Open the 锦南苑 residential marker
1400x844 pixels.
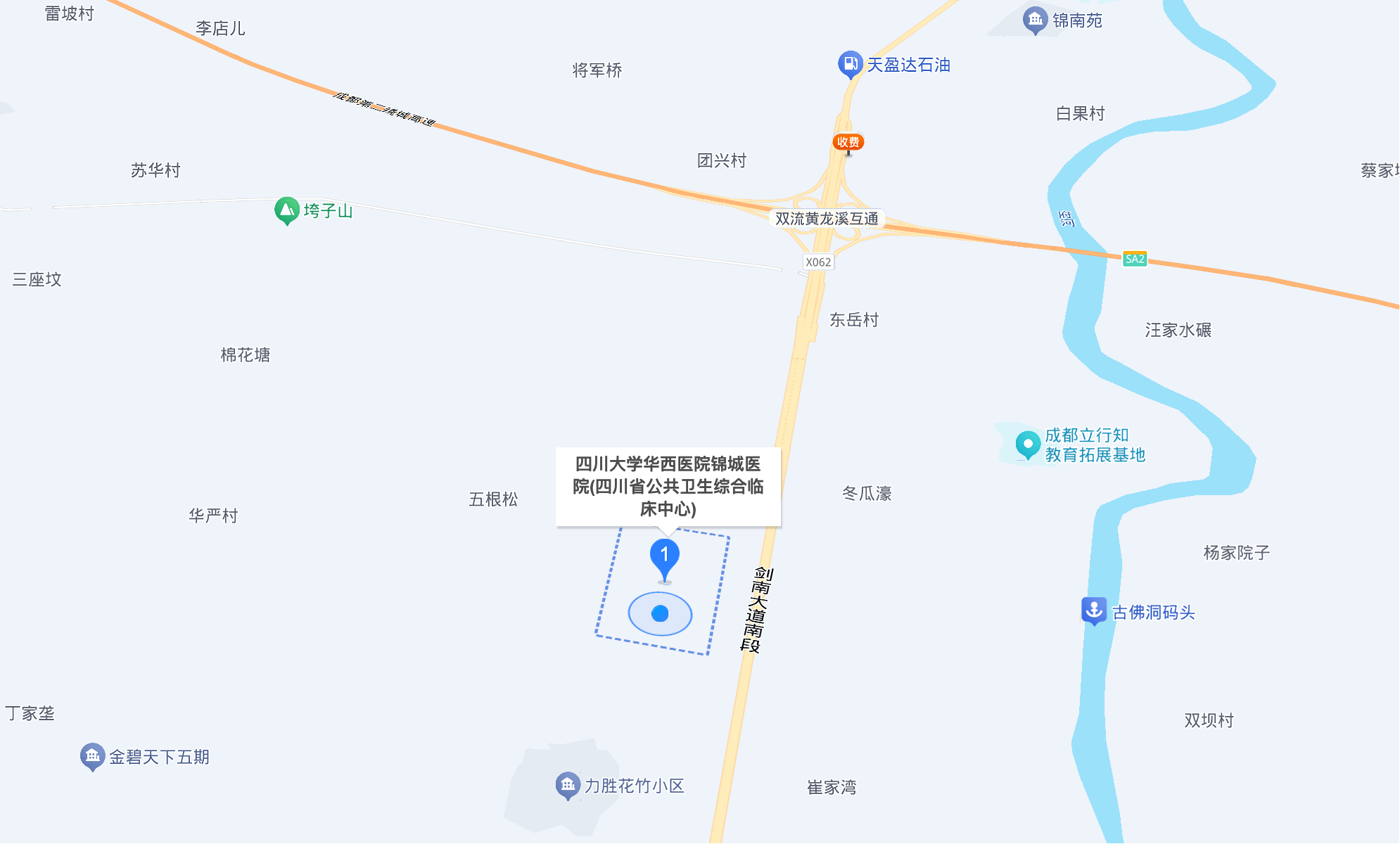(x=1035, y=20)
